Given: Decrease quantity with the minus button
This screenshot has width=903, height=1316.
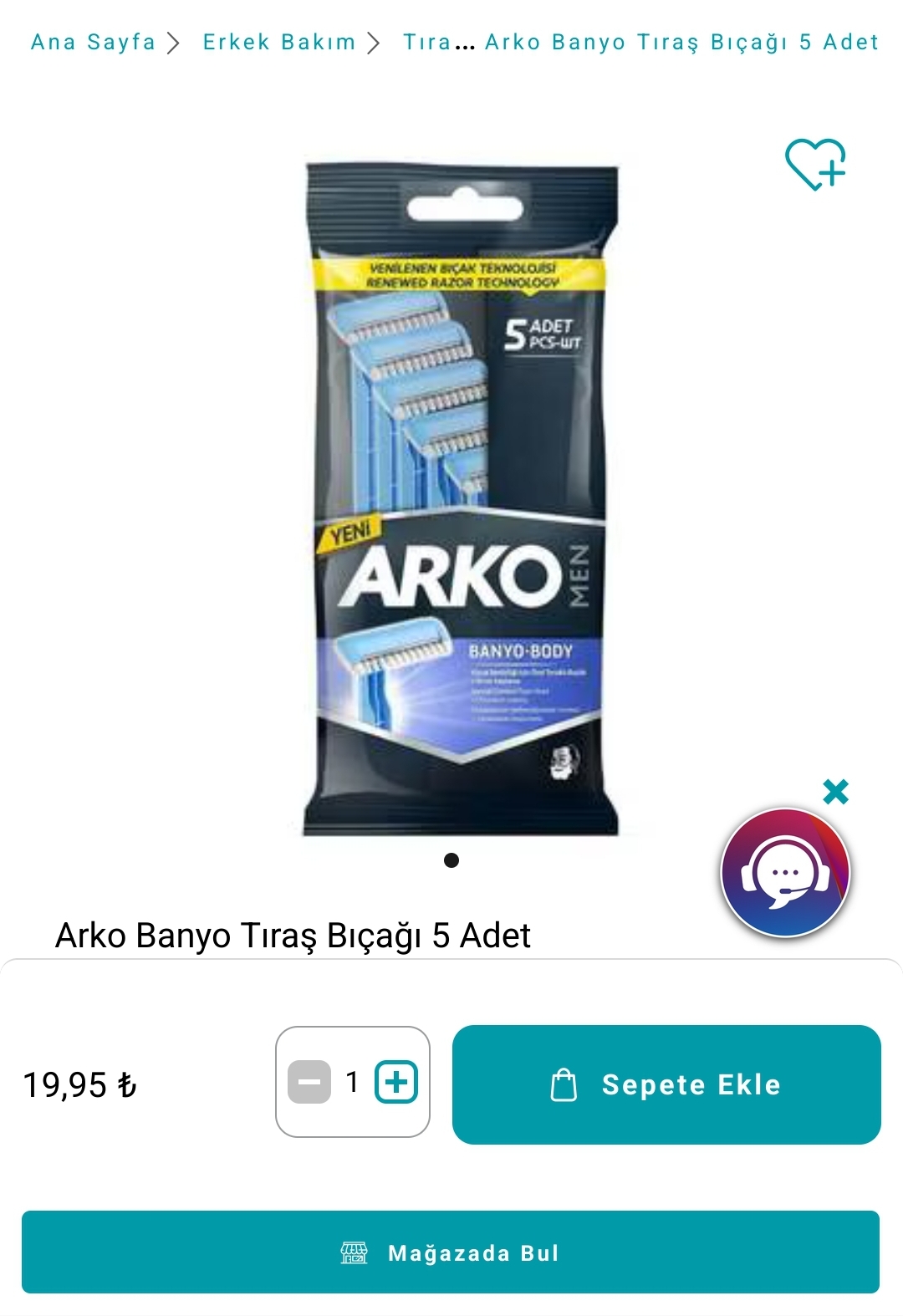Looking at the screenshot, I should pyautogui.click(x=309, y=1083).
